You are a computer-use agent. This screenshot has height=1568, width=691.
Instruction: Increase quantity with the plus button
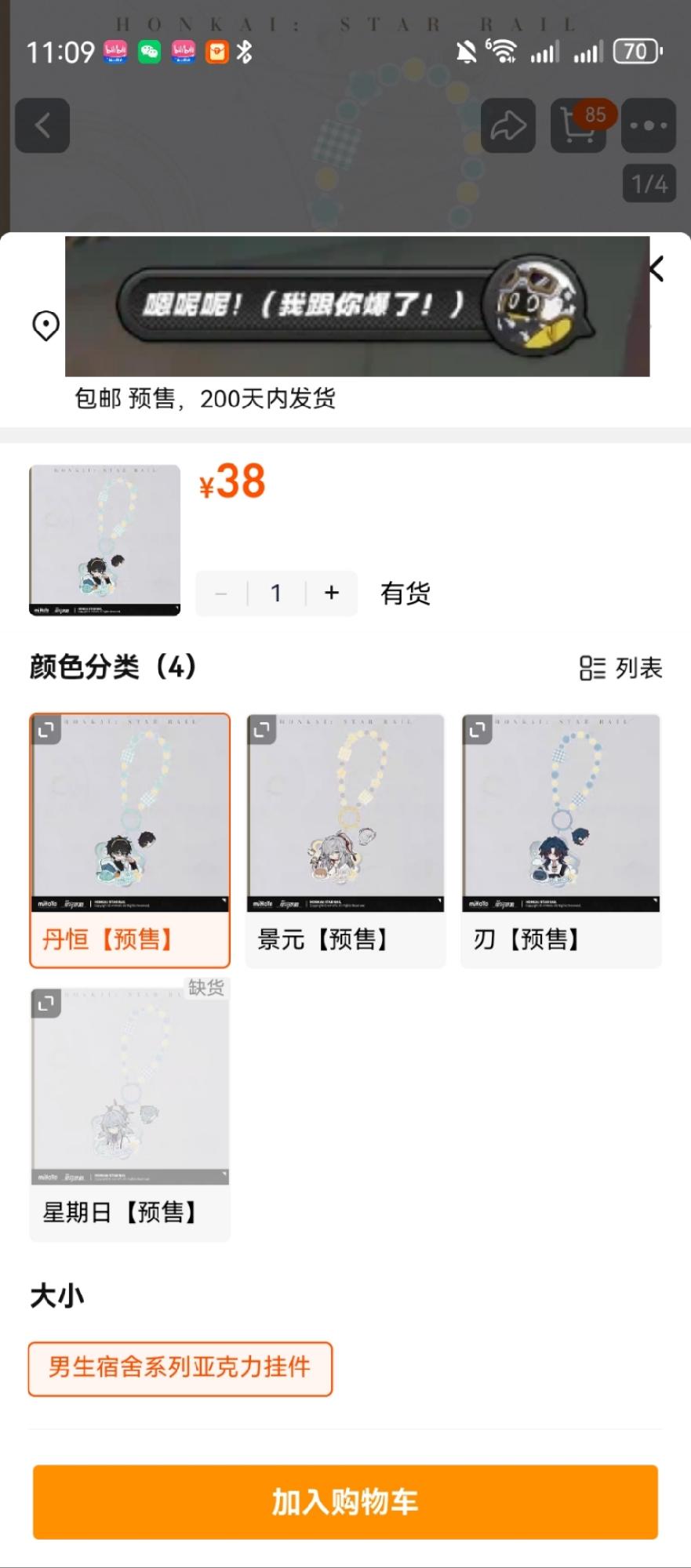[332, 593]
